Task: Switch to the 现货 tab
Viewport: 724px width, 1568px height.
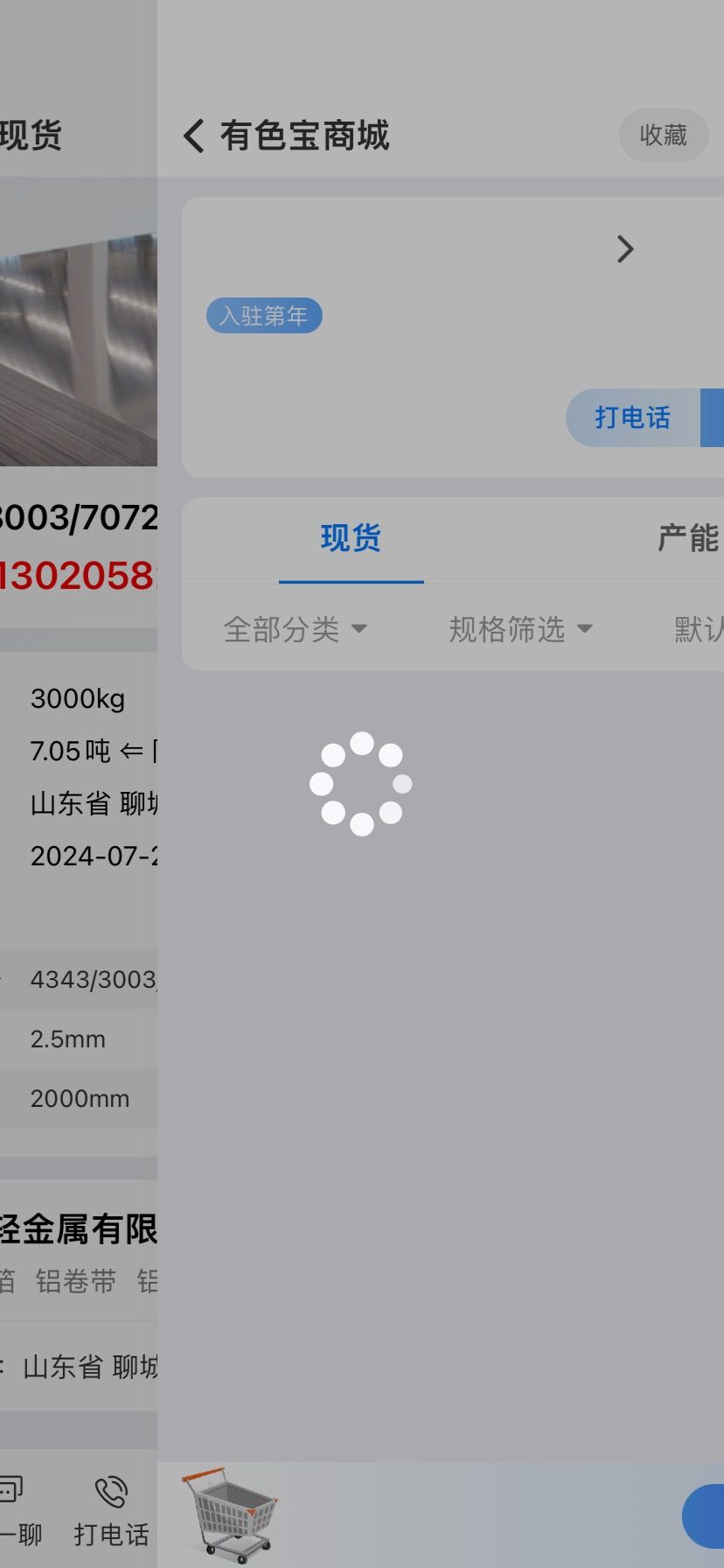Action: pos(351,538)
